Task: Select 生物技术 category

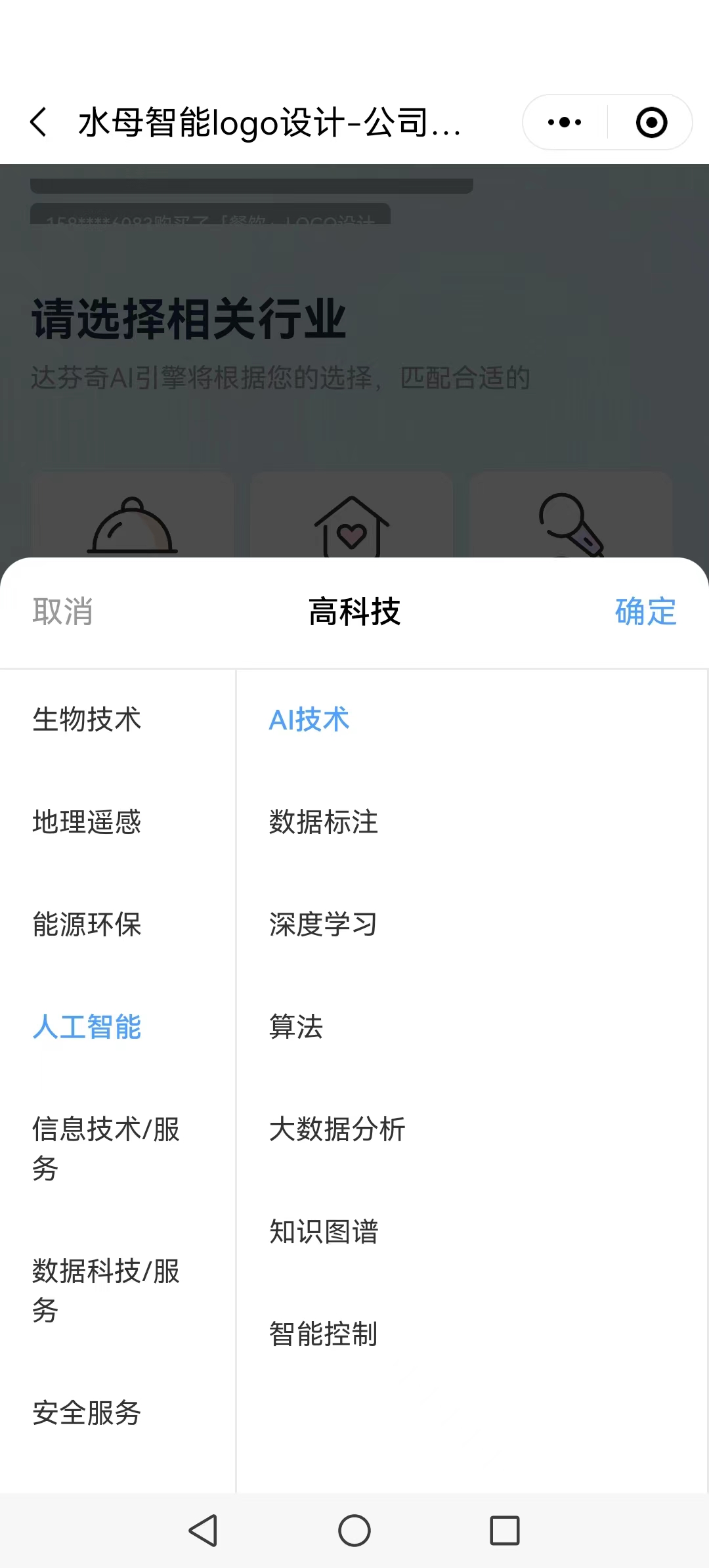Action: [87, 719]
